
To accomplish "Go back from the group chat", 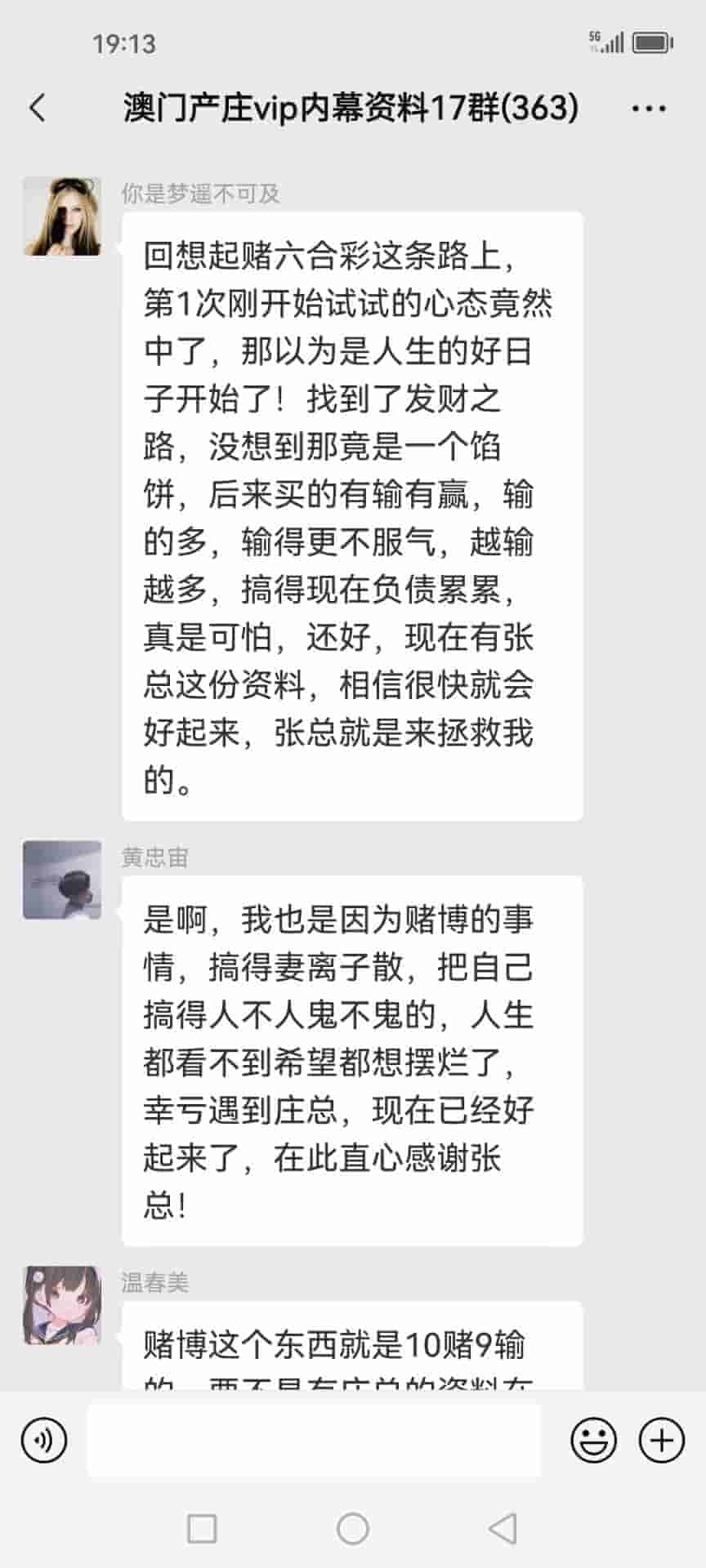I will coord(38,108).
